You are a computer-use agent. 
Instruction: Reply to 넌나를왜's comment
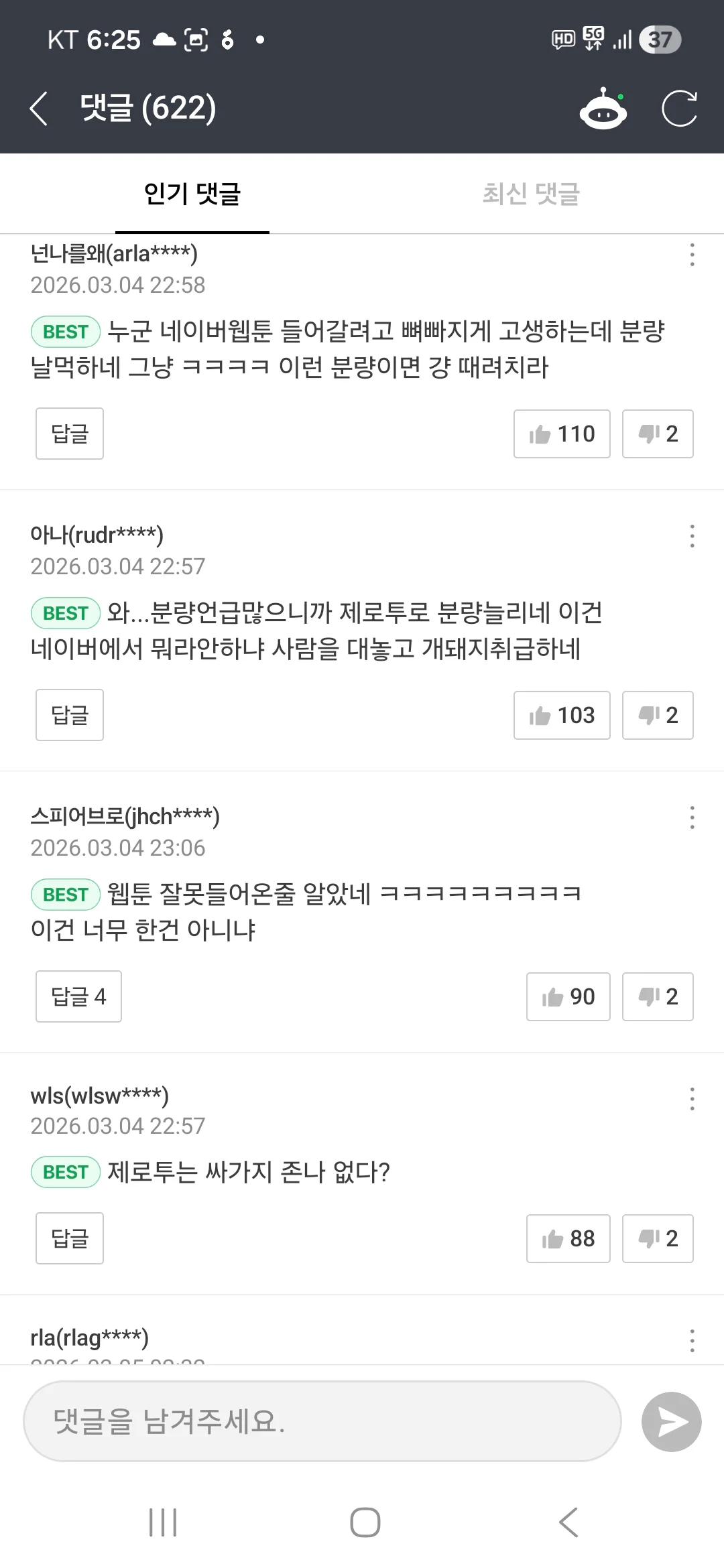point(70,434)
